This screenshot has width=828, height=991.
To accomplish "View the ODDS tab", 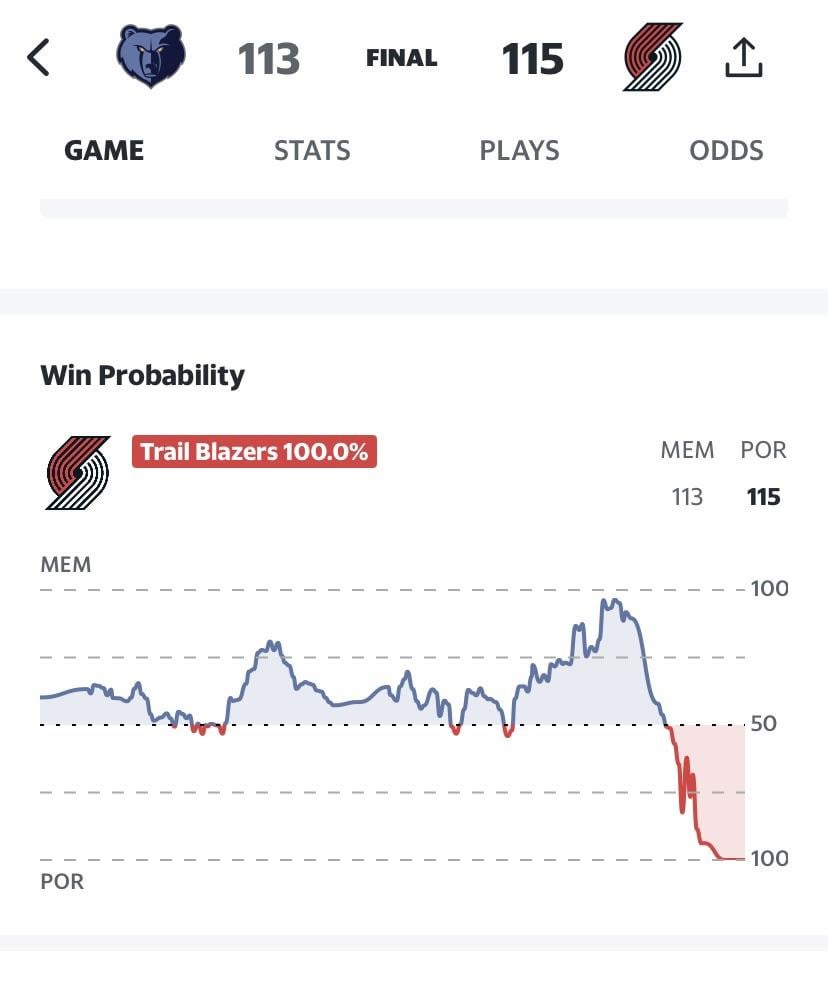I will [x=726, y=151].
